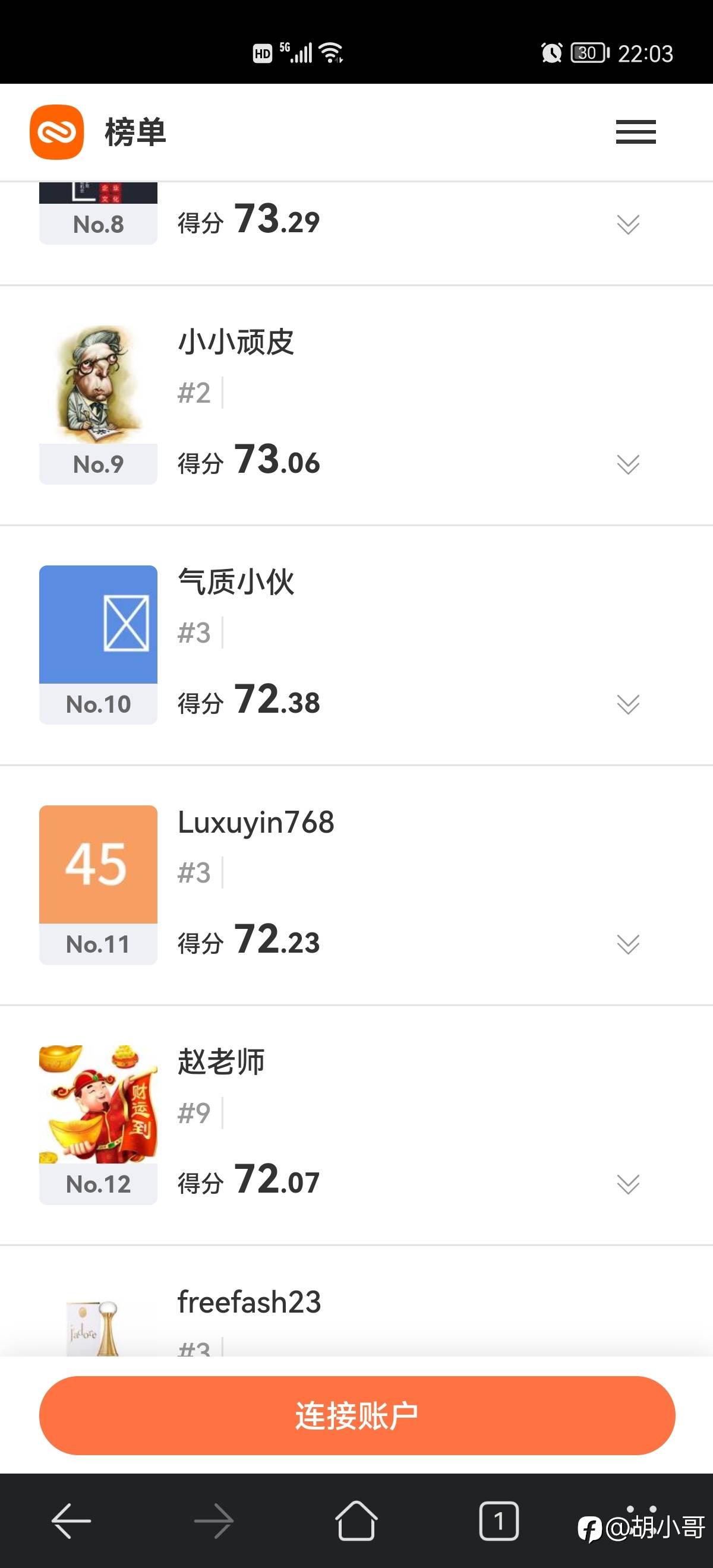Image resolution: width=713 pixels, height=1568 pixels.
Task: Expand 赵老师's score details
Action: coord(628,1183)
